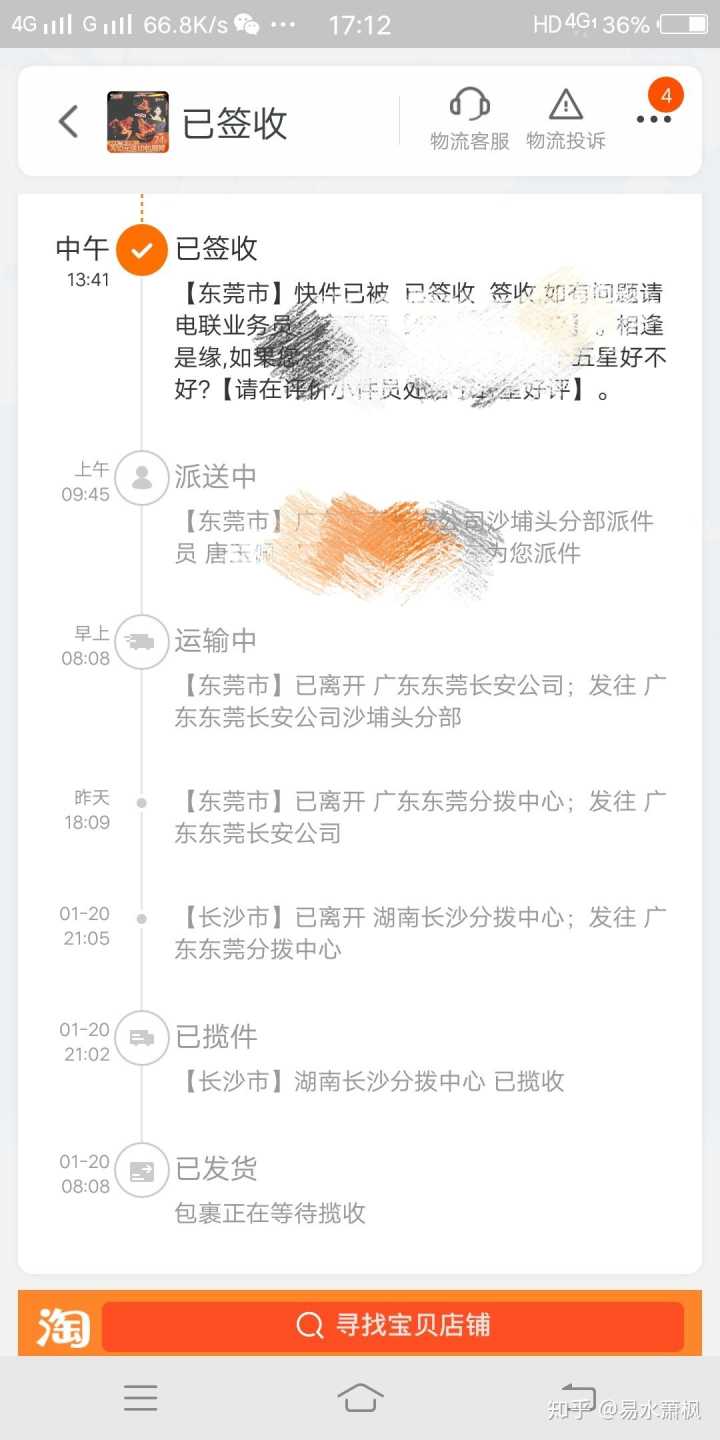
Task: File a 物流投诉 logistics complaint
Action: pyautogui.click(x=566, y=120)
